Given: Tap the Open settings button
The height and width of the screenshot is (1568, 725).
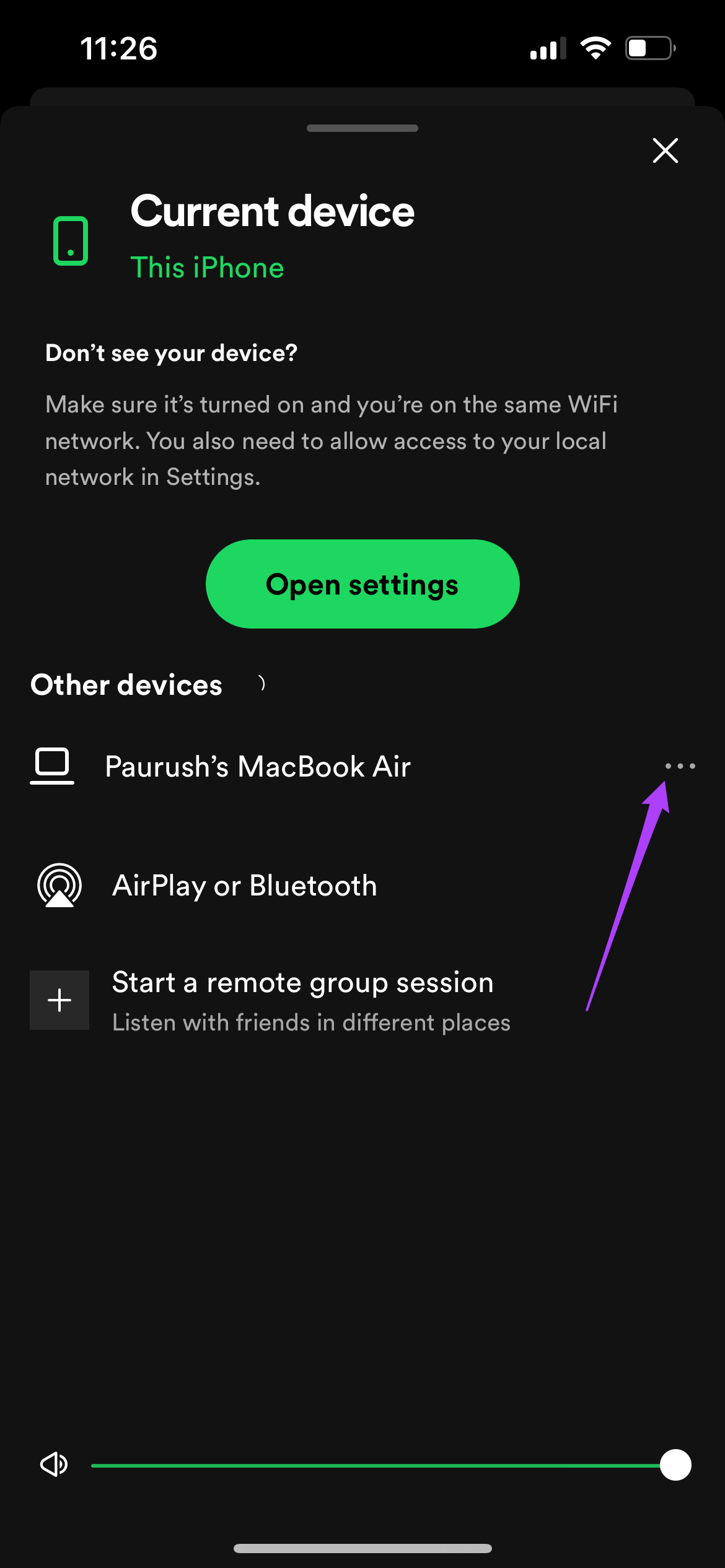Looking at the screenshot, I should (x=362, y=584).
